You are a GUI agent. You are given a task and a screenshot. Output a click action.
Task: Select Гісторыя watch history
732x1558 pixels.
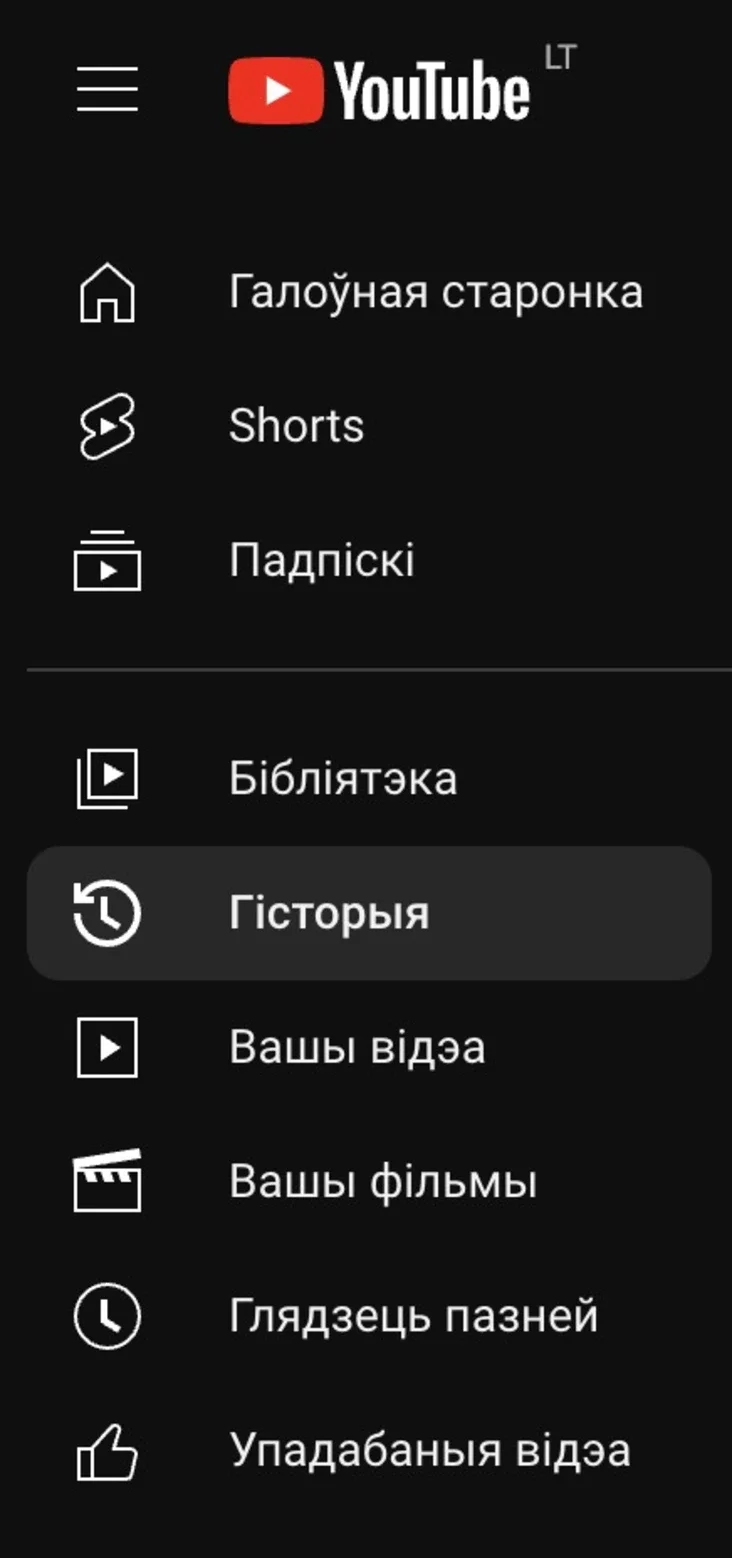pos(369,913)
